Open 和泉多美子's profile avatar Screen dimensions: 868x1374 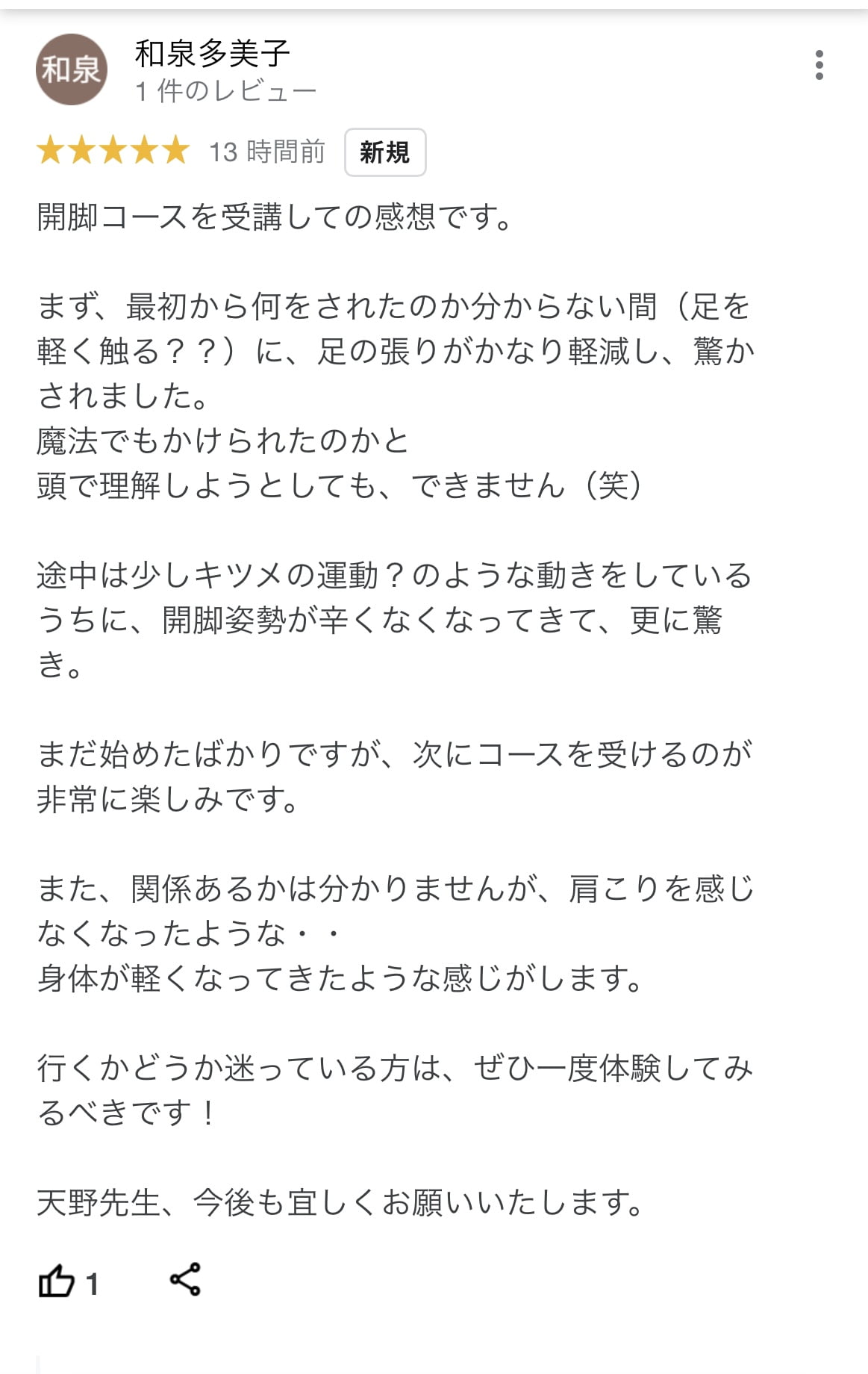[72, 69]
